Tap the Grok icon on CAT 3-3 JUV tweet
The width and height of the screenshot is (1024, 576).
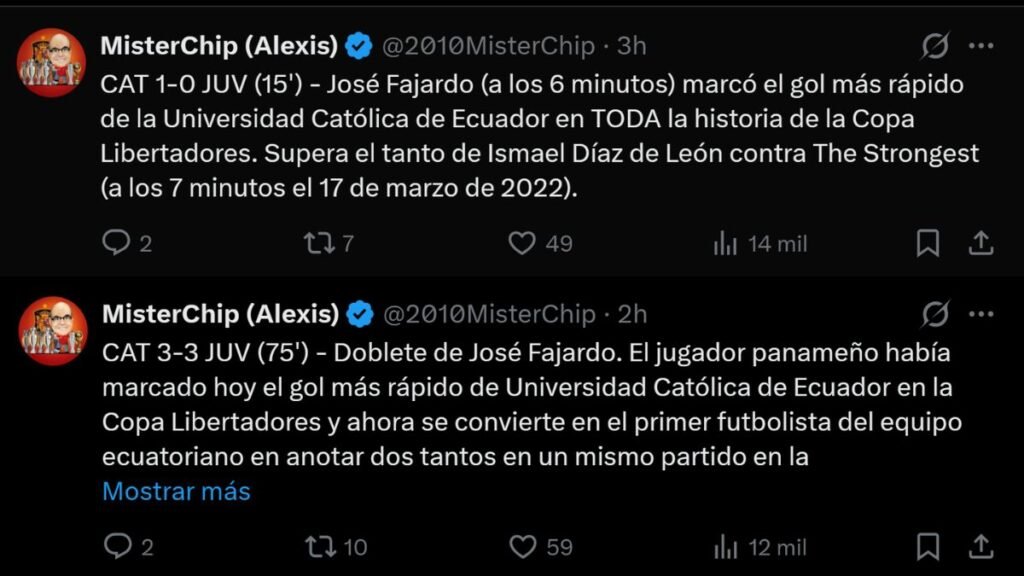click(934, 315)
